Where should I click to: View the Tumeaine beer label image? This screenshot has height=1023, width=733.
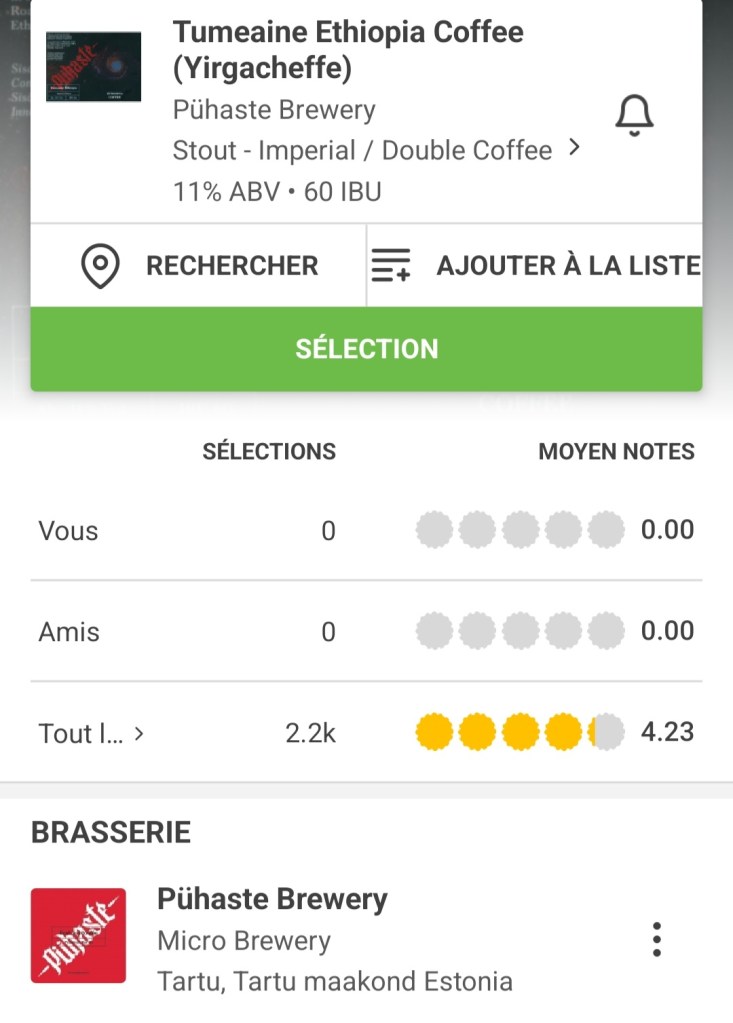click(94, 67)
